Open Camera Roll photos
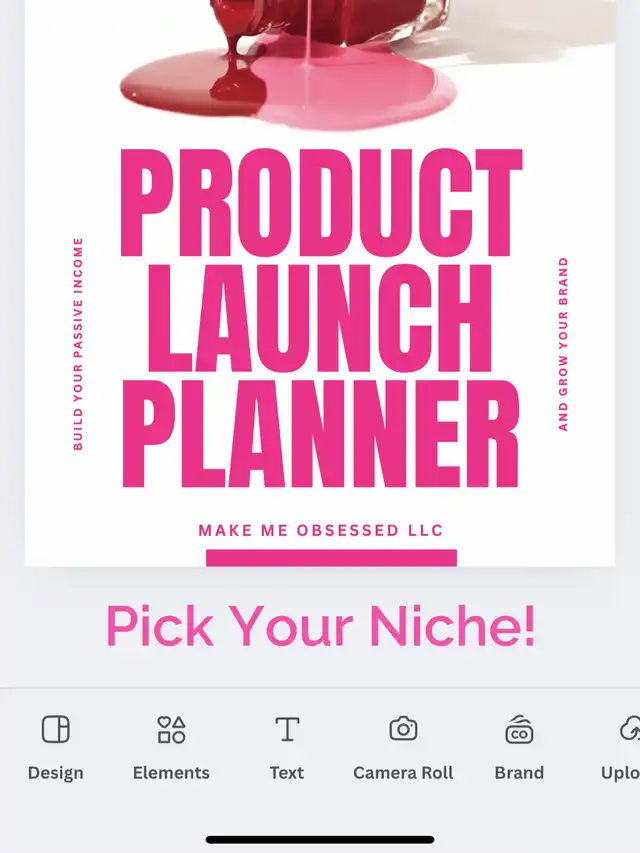Image resolution: width=640 pixels, height=853 pixels. 403,746
